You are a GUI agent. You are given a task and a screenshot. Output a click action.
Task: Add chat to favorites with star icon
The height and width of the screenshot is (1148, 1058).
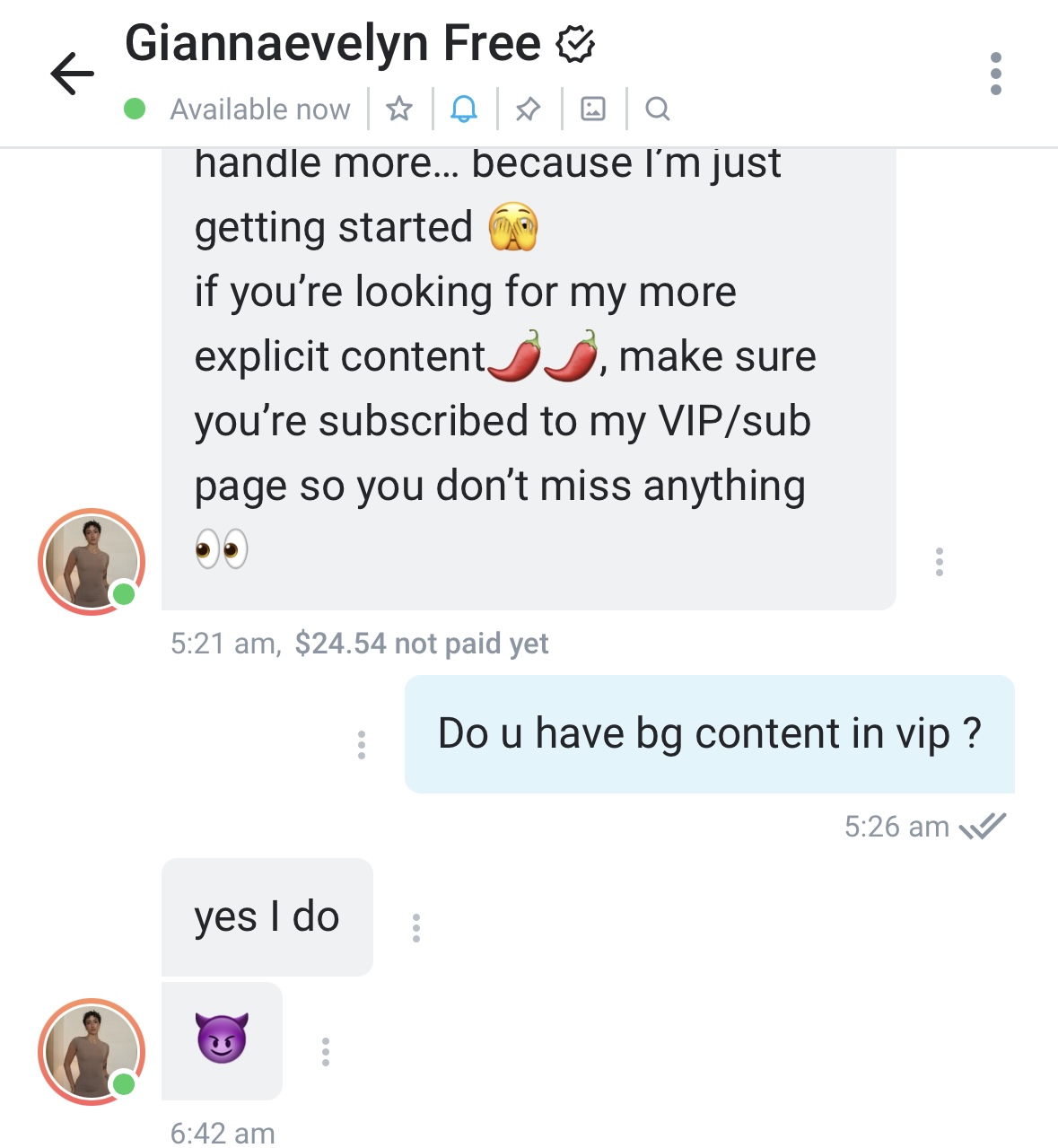tap(399, 109)
